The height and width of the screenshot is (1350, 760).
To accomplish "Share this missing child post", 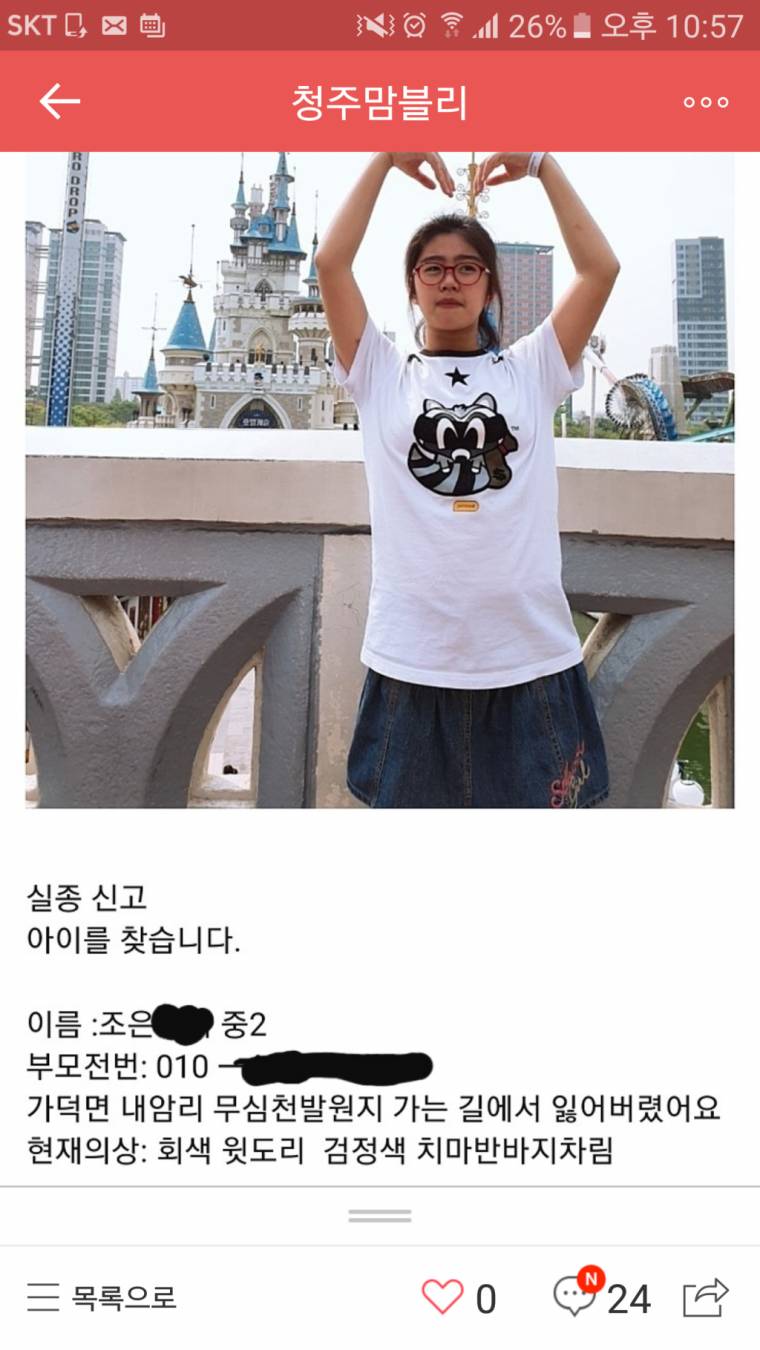I will (x=706, y=1298).
